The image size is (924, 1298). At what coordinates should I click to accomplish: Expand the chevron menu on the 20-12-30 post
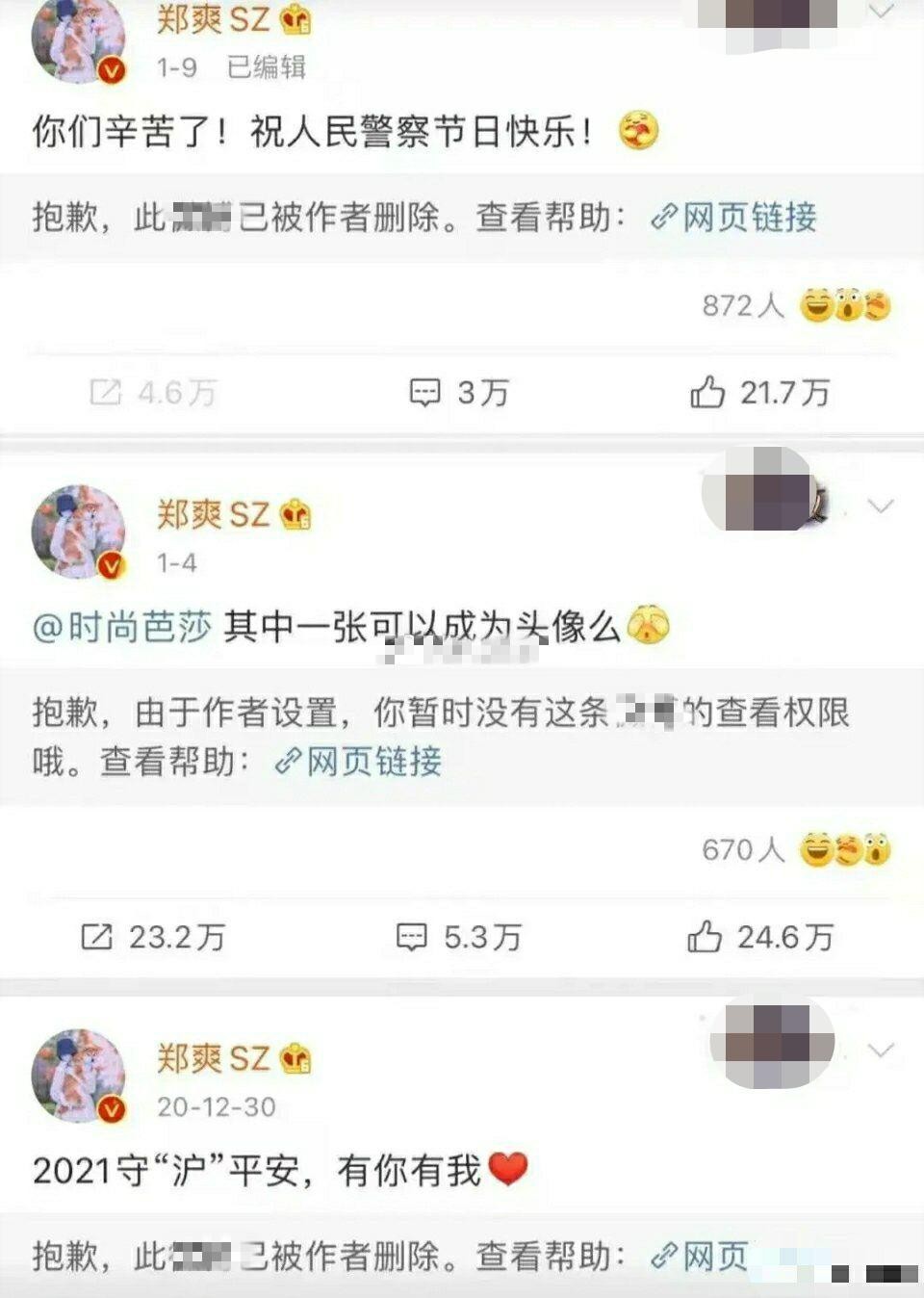[881, 1051]
